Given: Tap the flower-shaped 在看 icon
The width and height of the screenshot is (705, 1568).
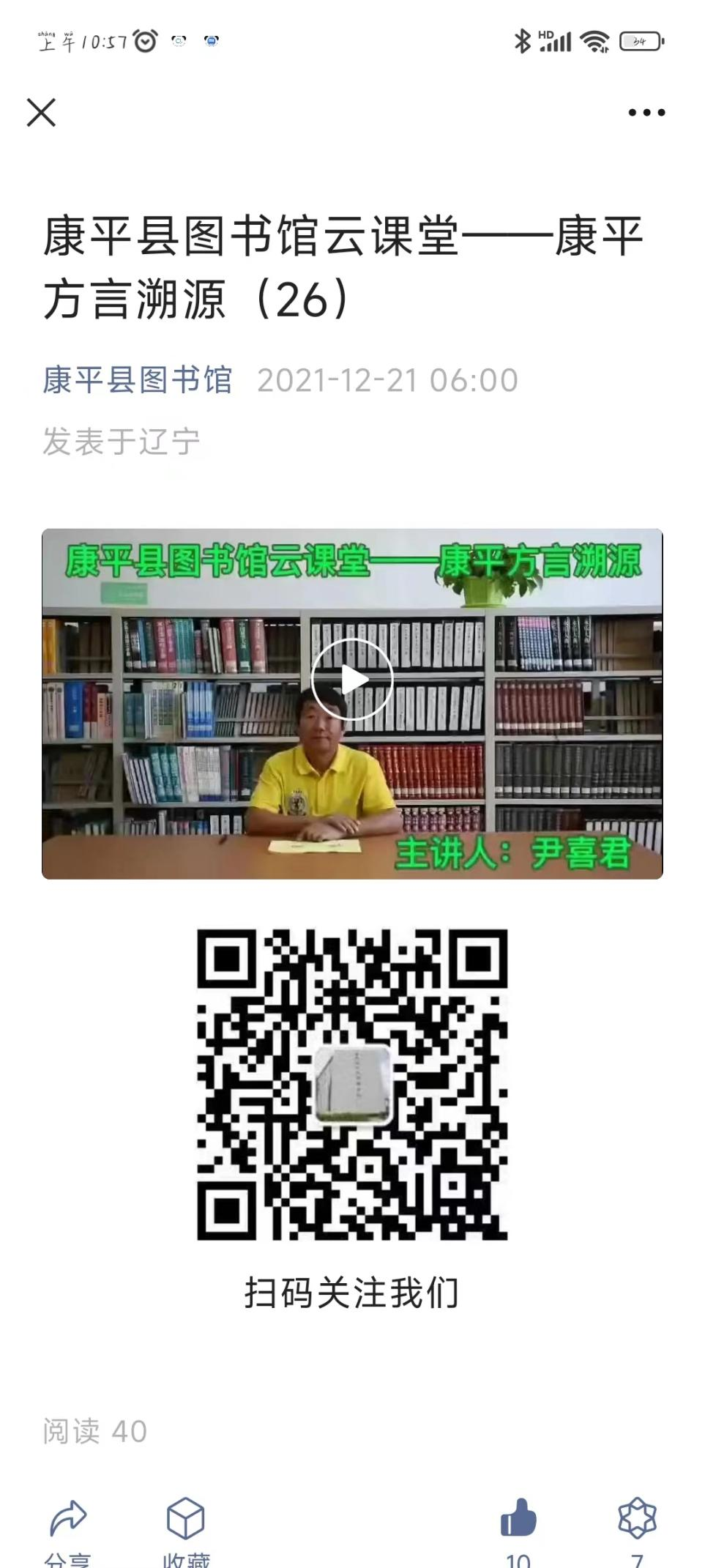Looking at the screenshot, I should point(637,1521).
